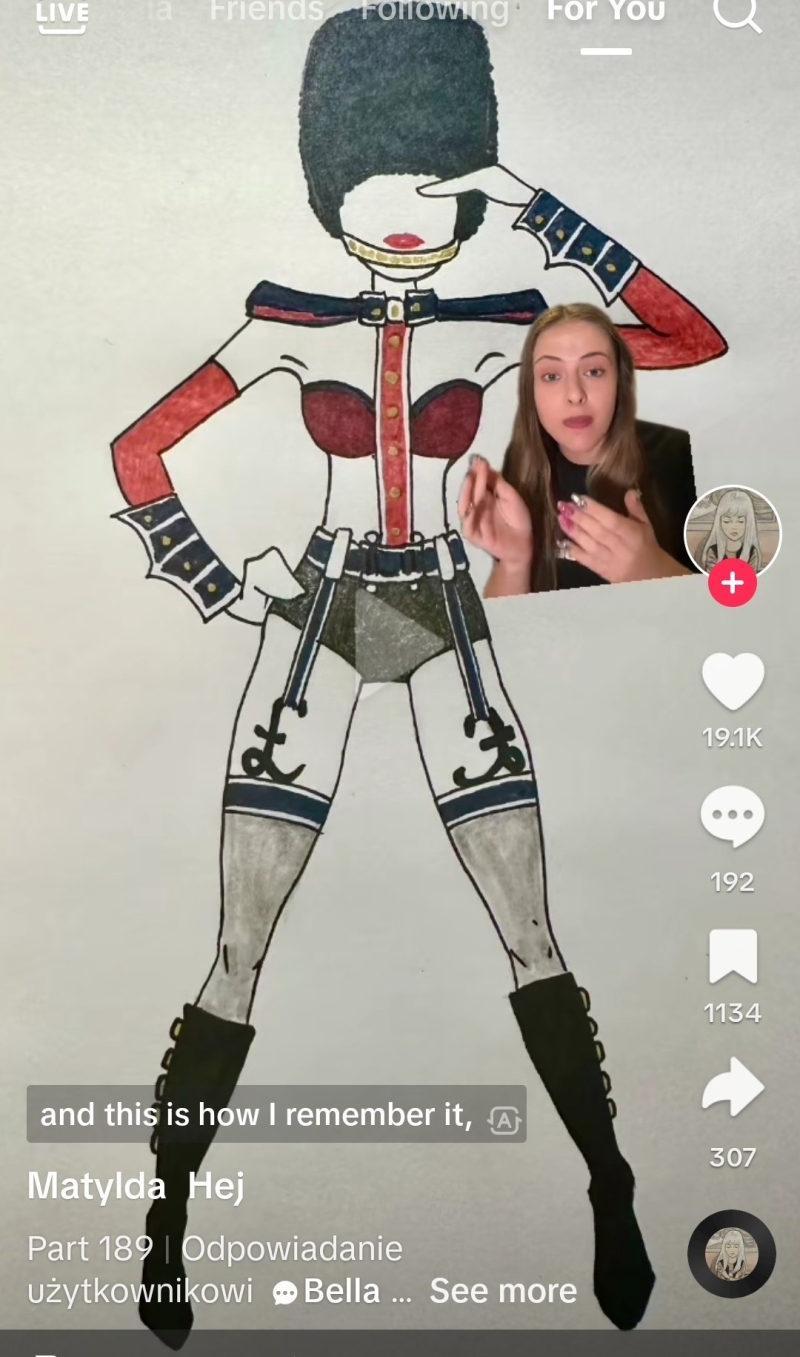Switch to the Friends tab
The image size is (800, 1357).
[x=266, y=11]
